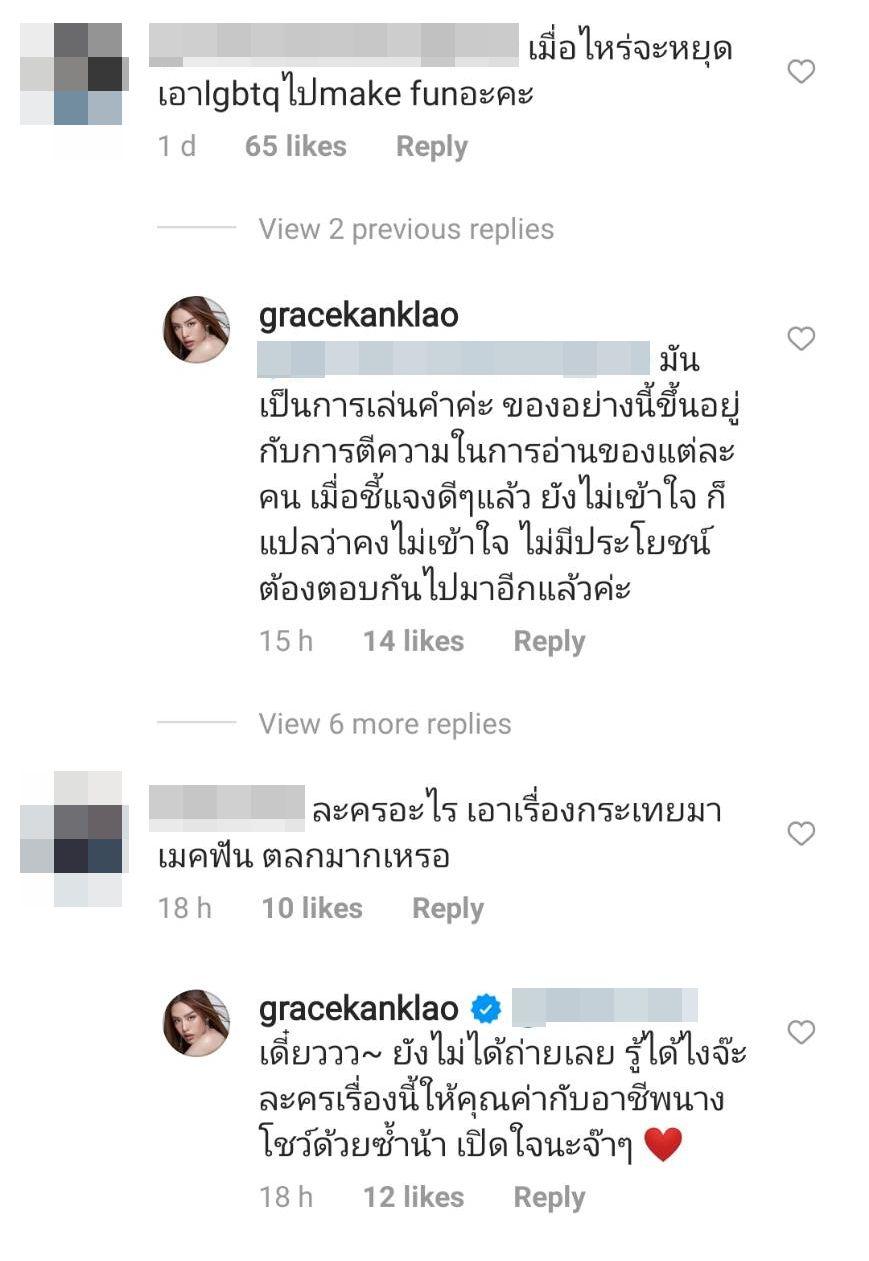Image resolution: width=869 pixels, height=1261 pixels.
Task: Reply to the comment with 65 likes
Action: tap(431, 146)
